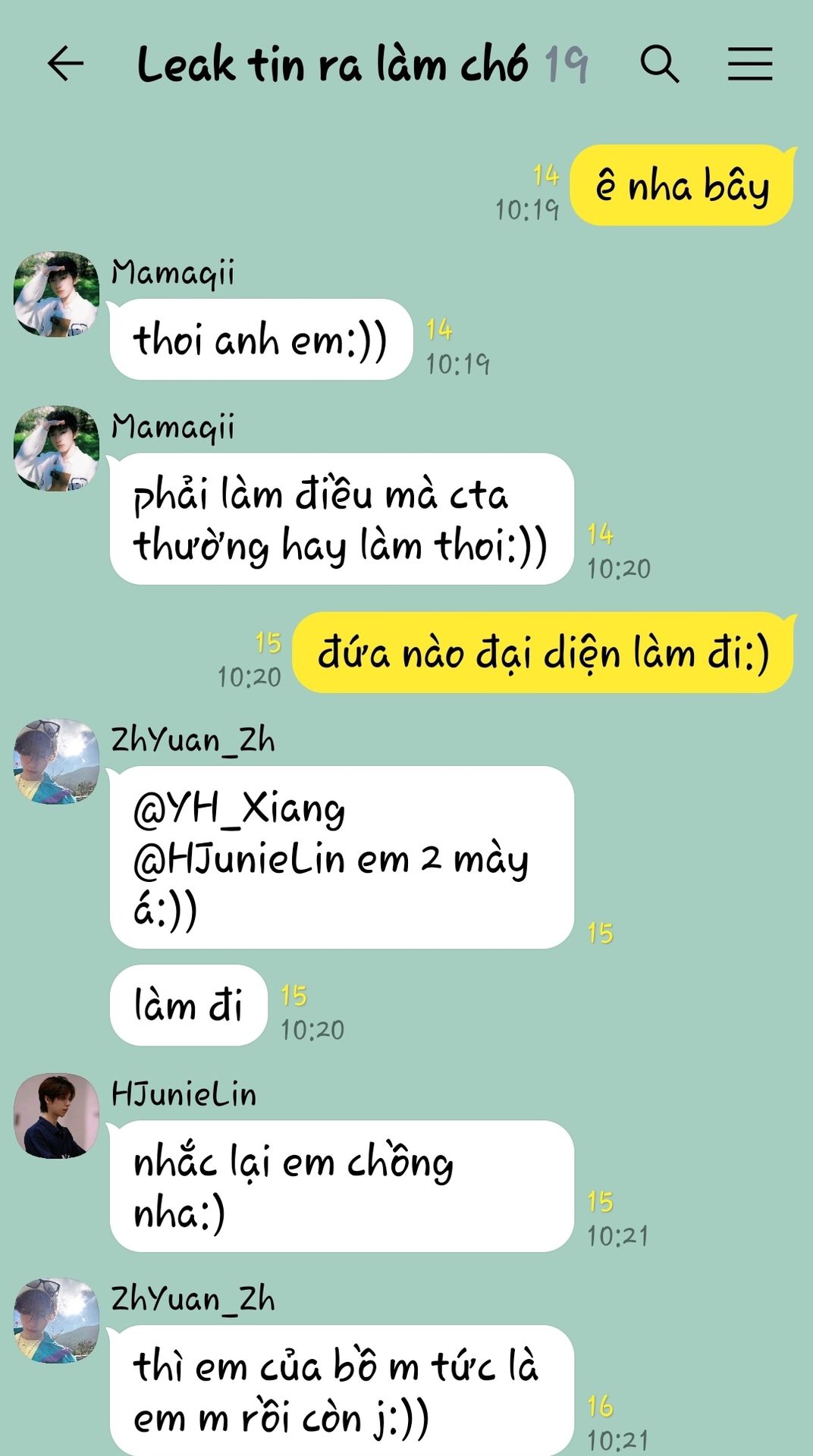This screenshot has width=813, height=1456.
Task: View HJunieLin's profile picture
Action: point(57,1116)
